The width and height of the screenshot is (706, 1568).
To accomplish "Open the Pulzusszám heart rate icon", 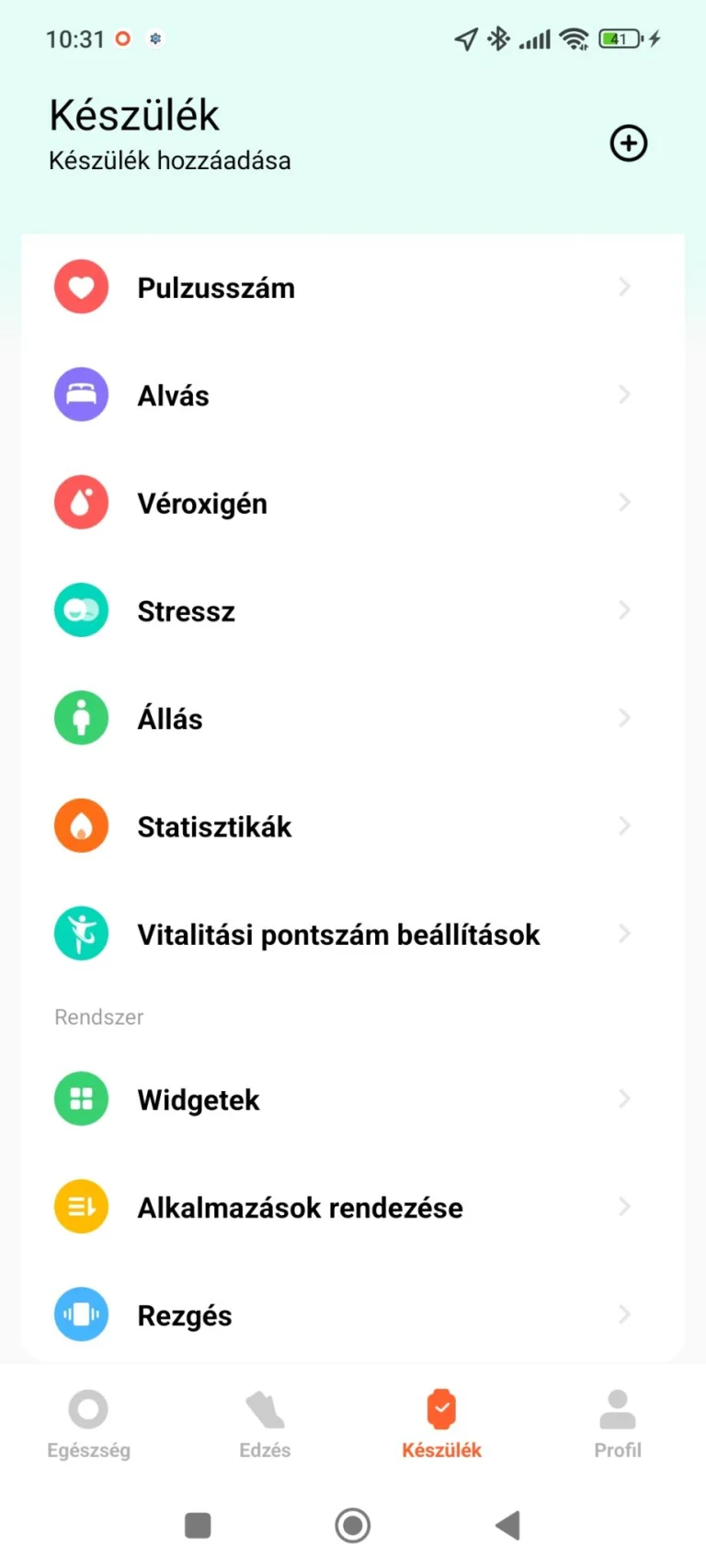I will point(81,287).
